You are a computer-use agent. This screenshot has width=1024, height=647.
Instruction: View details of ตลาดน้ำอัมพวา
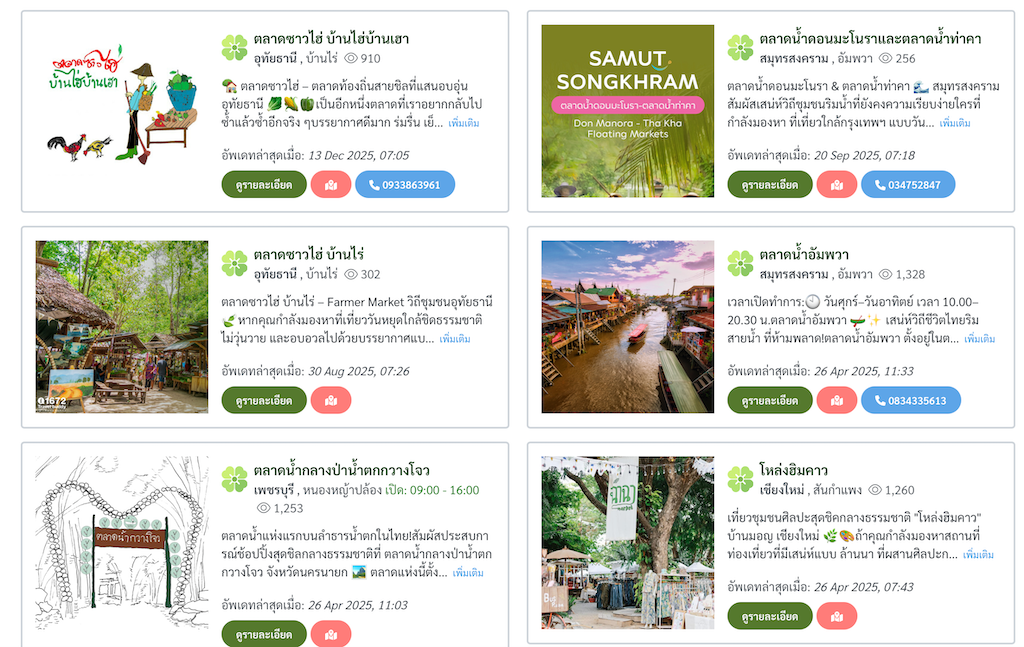pos(769,401)
